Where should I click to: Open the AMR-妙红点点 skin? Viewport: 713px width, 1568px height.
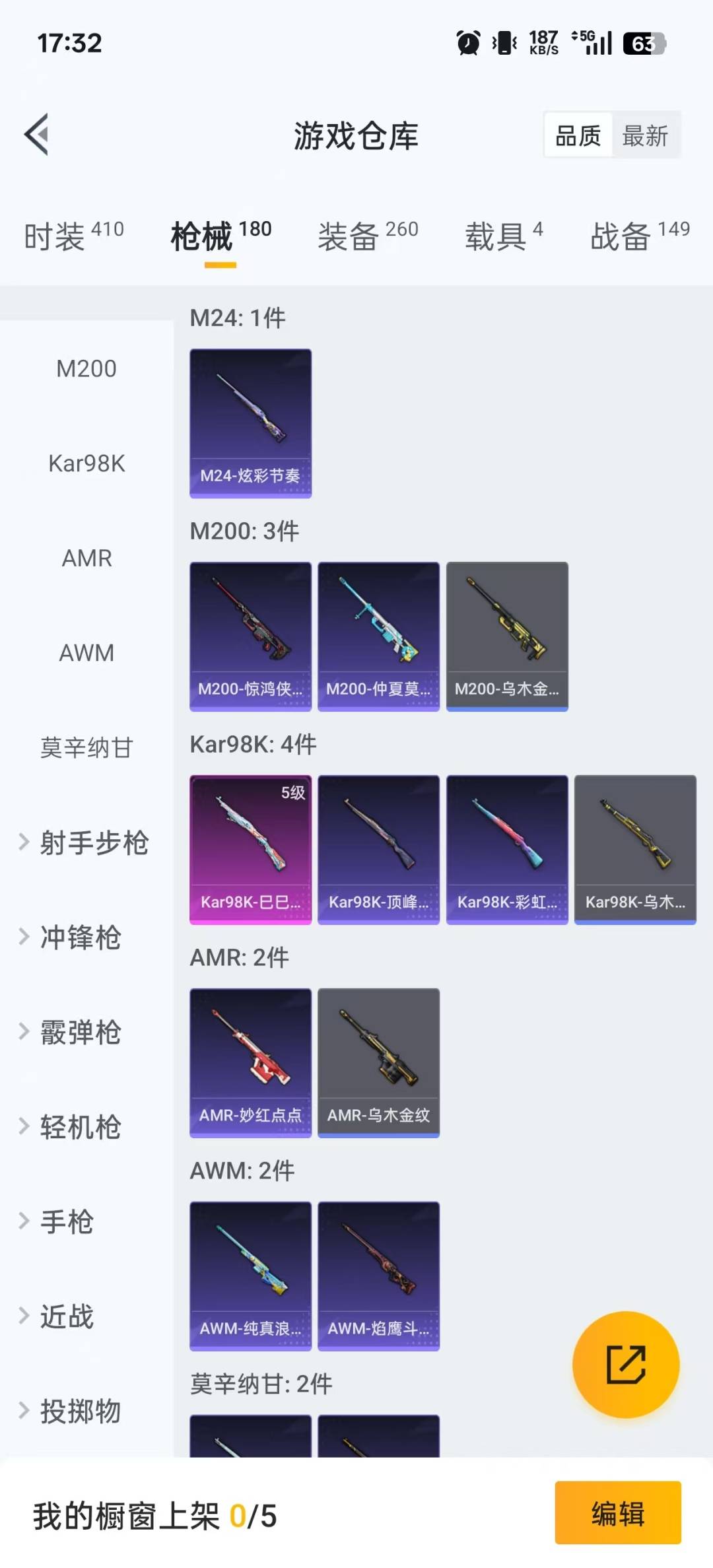[250, 1062]
